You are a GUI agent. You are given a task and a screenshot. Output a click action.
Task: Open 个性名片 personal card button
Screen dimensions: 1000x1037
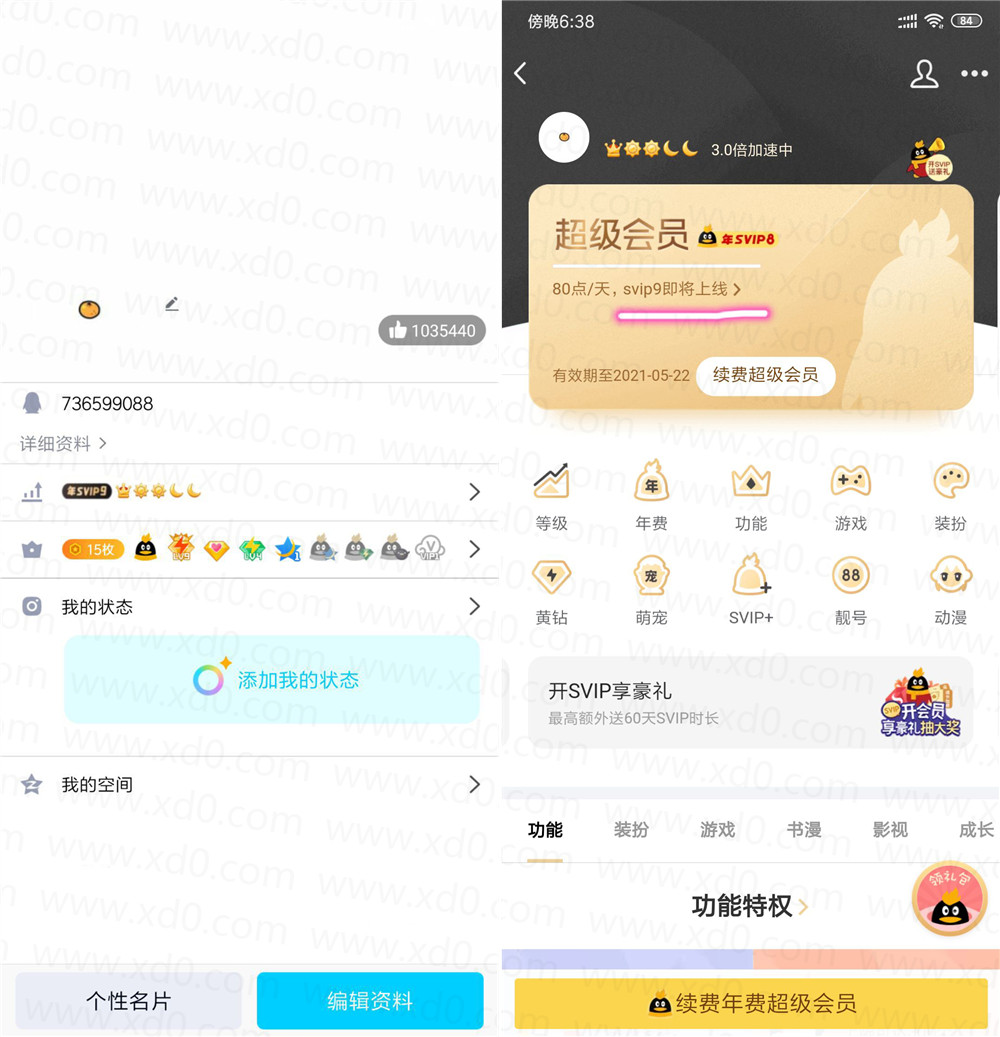click(x=128, y=1001)
